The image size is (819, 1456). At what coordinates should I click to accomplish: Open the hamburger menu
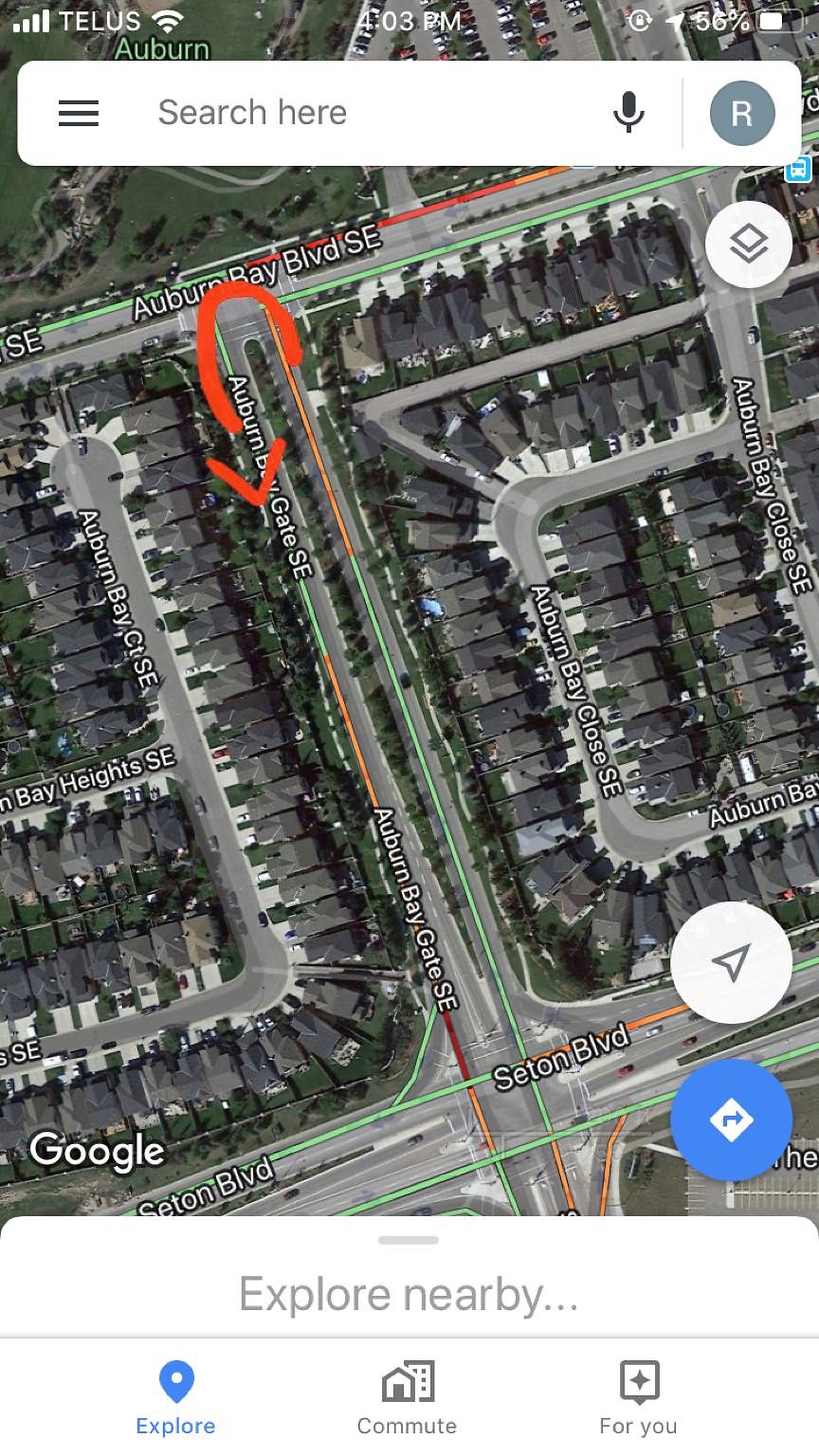79,114
